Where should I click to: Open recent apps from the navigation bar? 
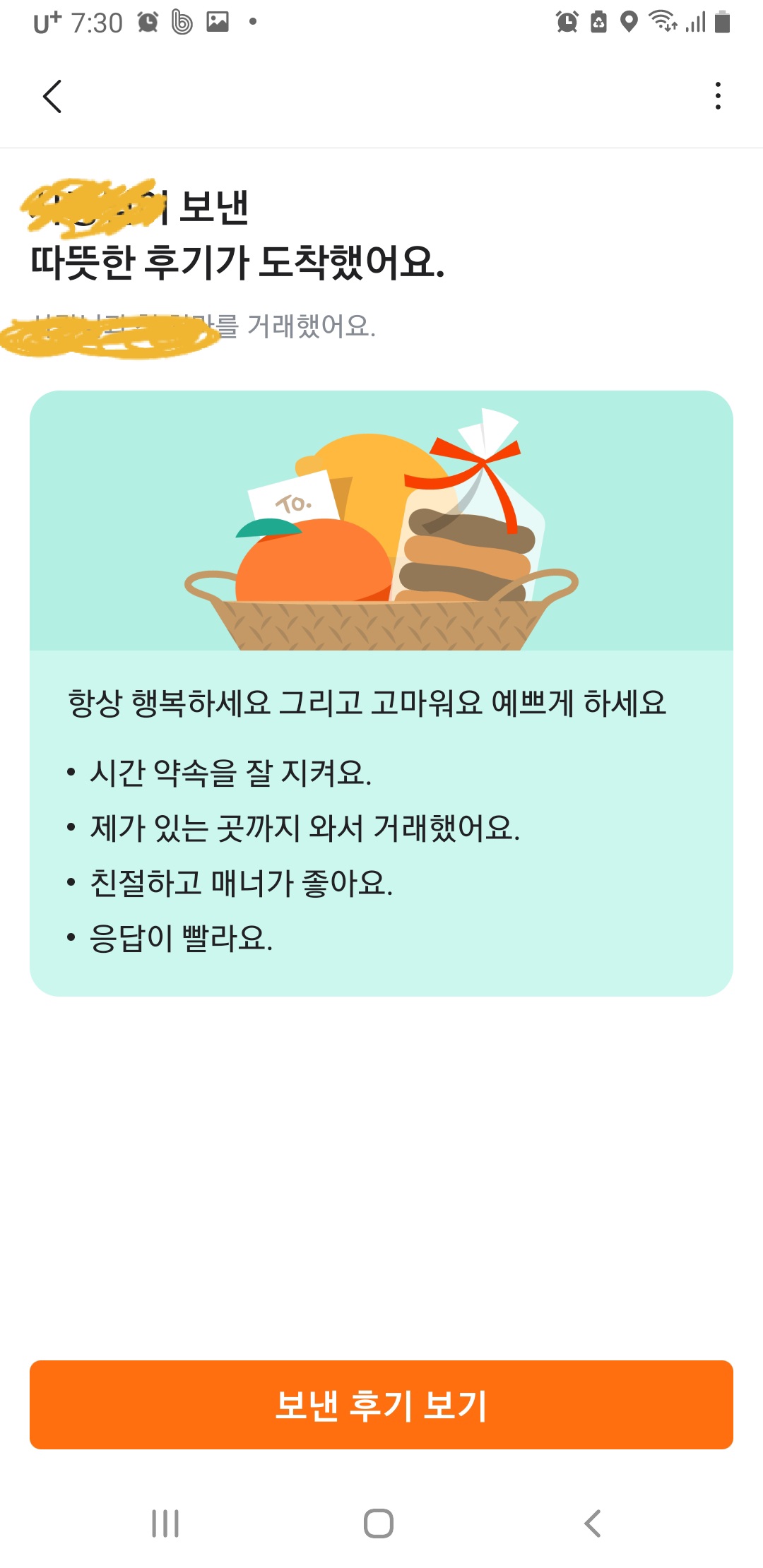(x=165, y=1524)
